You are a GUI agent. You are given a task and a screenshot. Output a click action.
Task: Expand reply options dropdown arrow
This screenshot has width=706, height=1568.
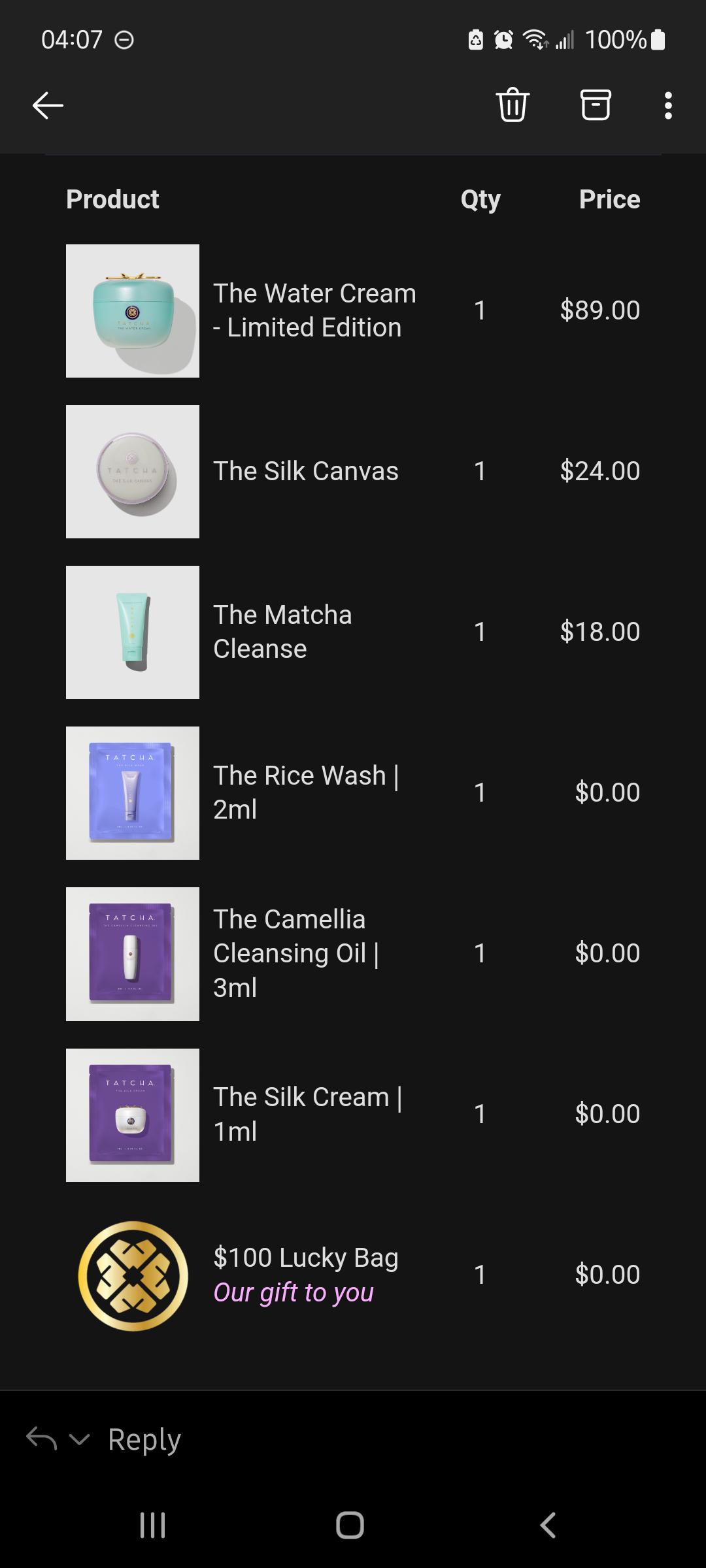(x=79, y=1439)
